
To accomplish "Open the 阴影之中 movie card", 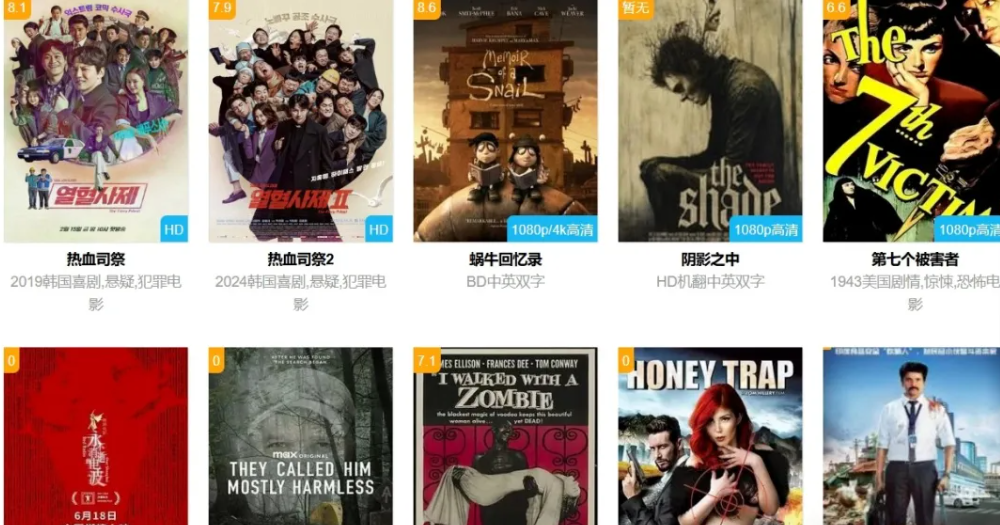I will [709, 120].
